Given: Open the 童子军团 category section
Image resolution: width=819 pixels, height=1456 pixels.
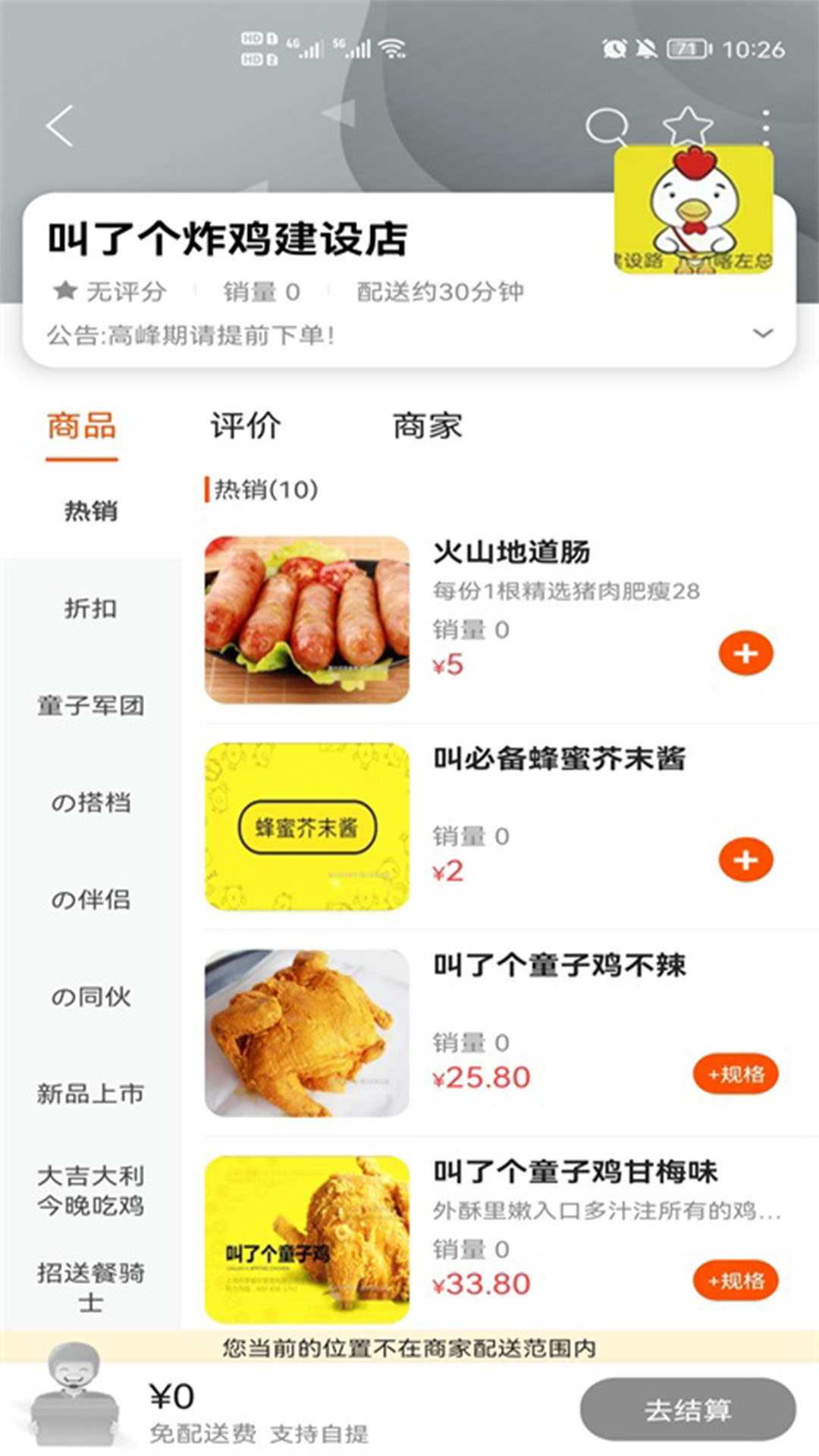Looking at the screenshot, I should [91, 704].
